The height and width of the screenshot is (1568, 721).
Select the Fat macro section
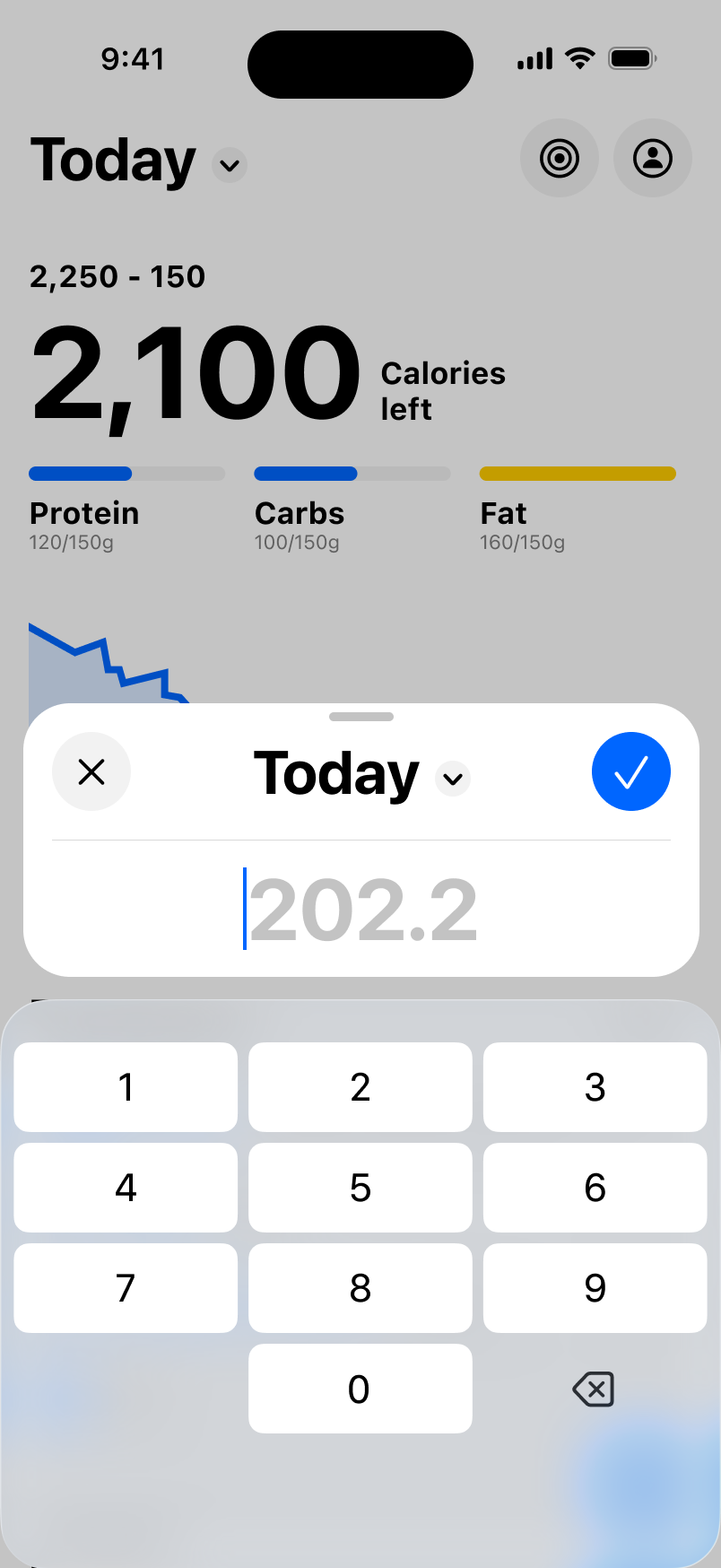point(503,513)
